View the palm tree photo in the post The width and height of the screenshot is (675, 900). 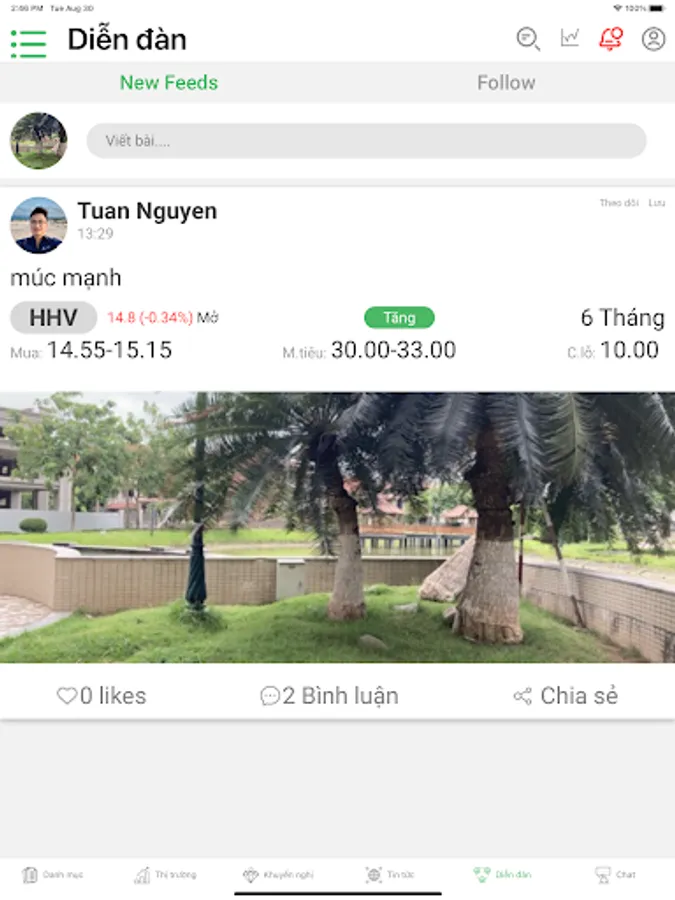coord(337,527)
